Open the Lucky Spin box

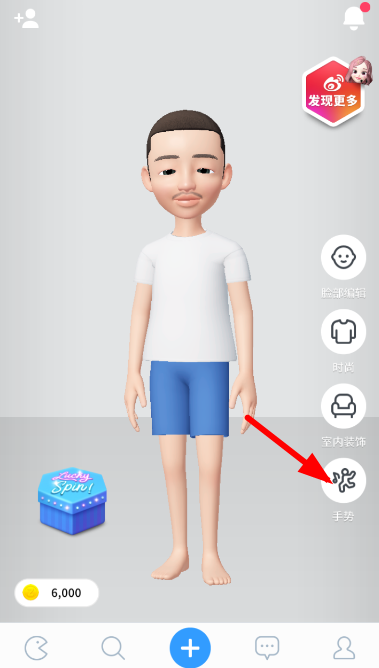72,501
